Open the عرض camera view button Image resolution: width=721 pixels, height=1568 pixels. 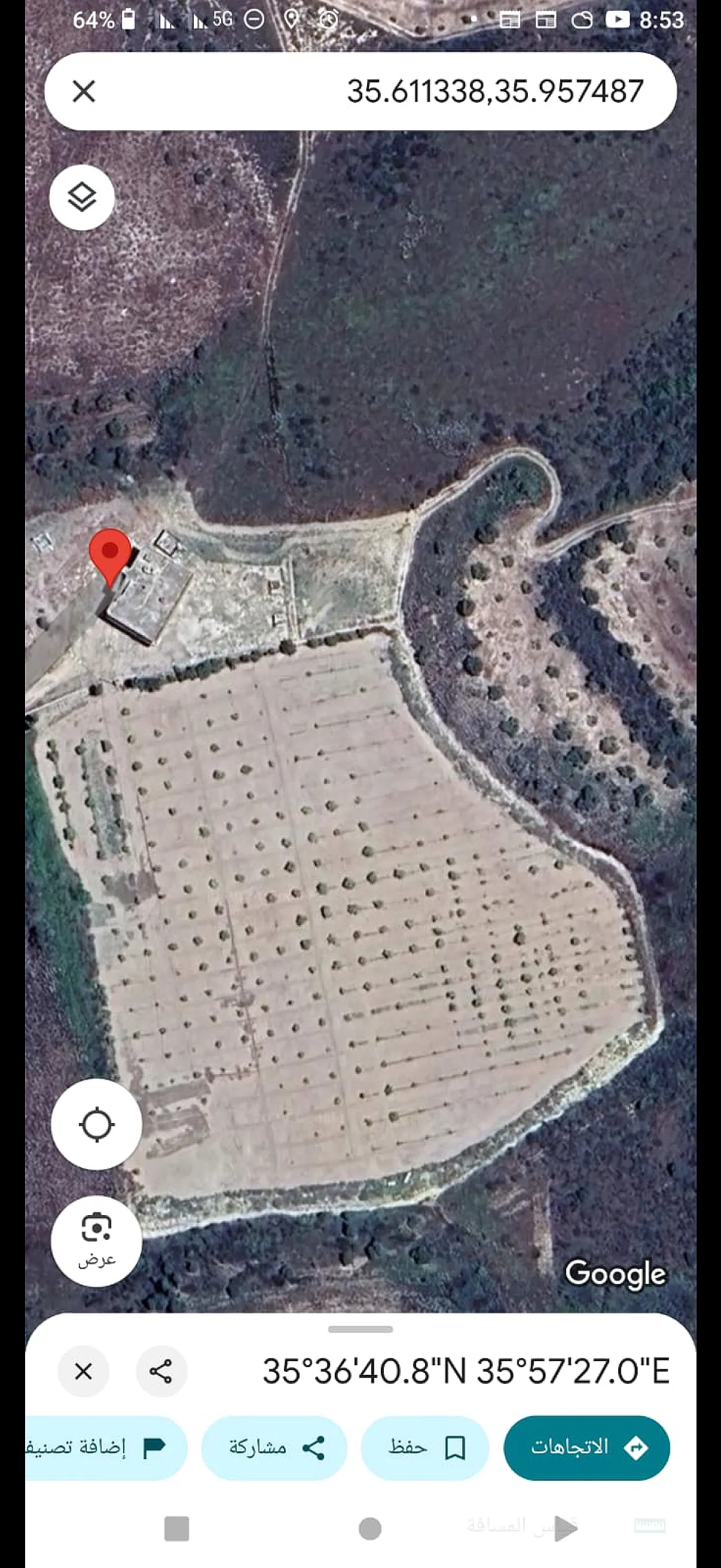[97, 1241]
